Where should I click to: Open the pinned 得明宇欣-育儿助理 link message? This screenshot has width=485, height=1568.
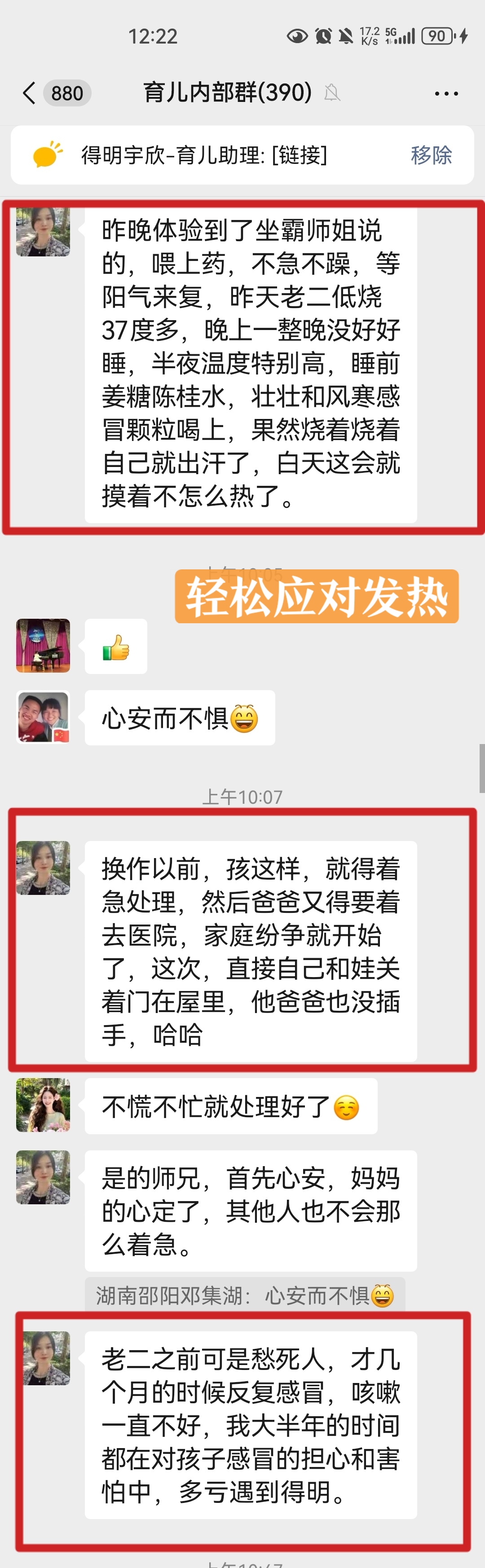204,155
